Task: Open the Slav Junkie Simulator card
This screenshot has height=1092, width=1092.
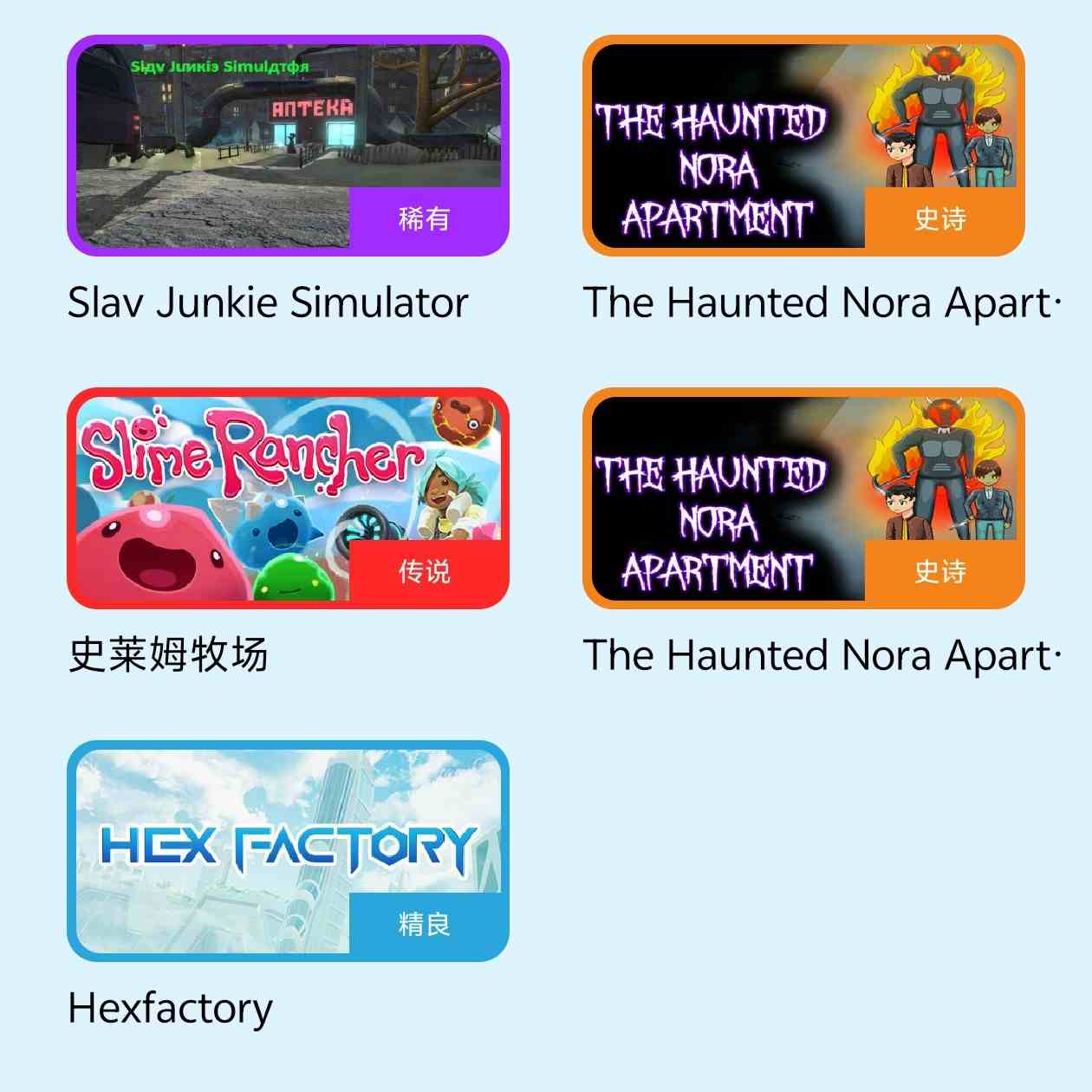Action: (x=288, y=146)
